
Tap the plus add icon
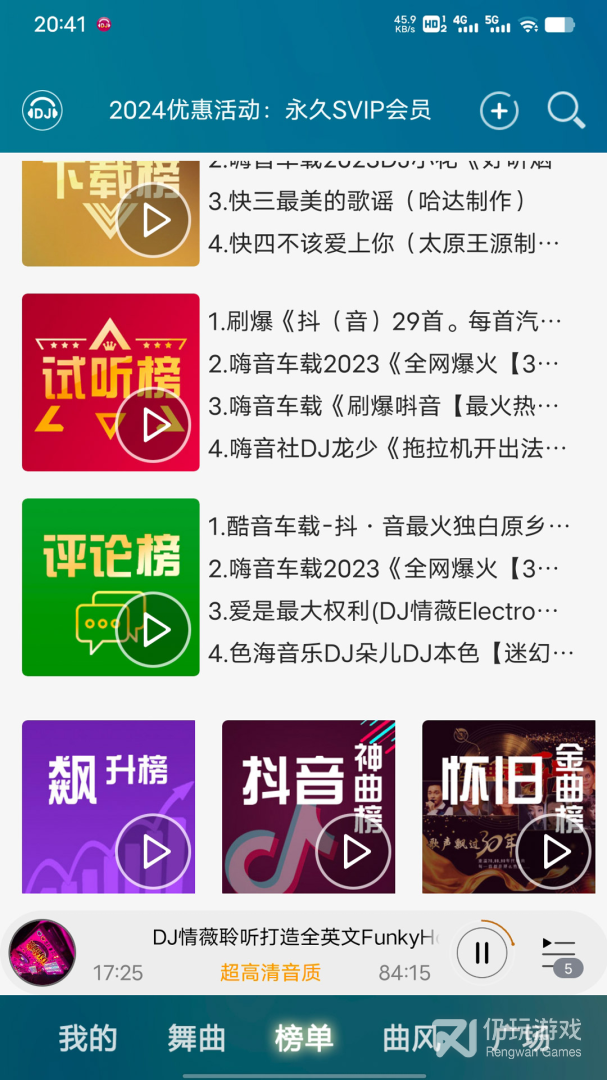pyautogui.click(x=499, y=110)
